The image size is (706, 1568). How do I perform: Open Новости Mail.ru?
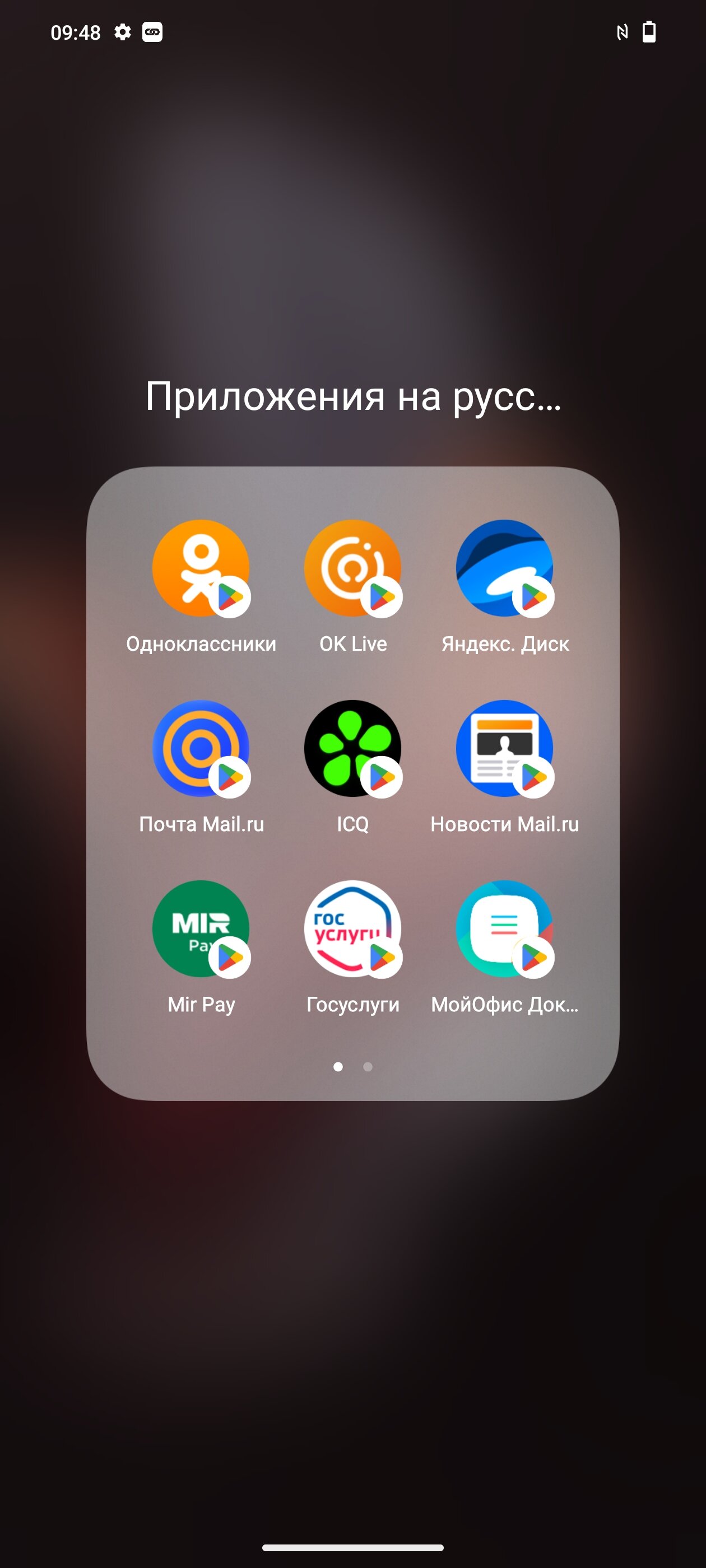(x=504, y=748)
